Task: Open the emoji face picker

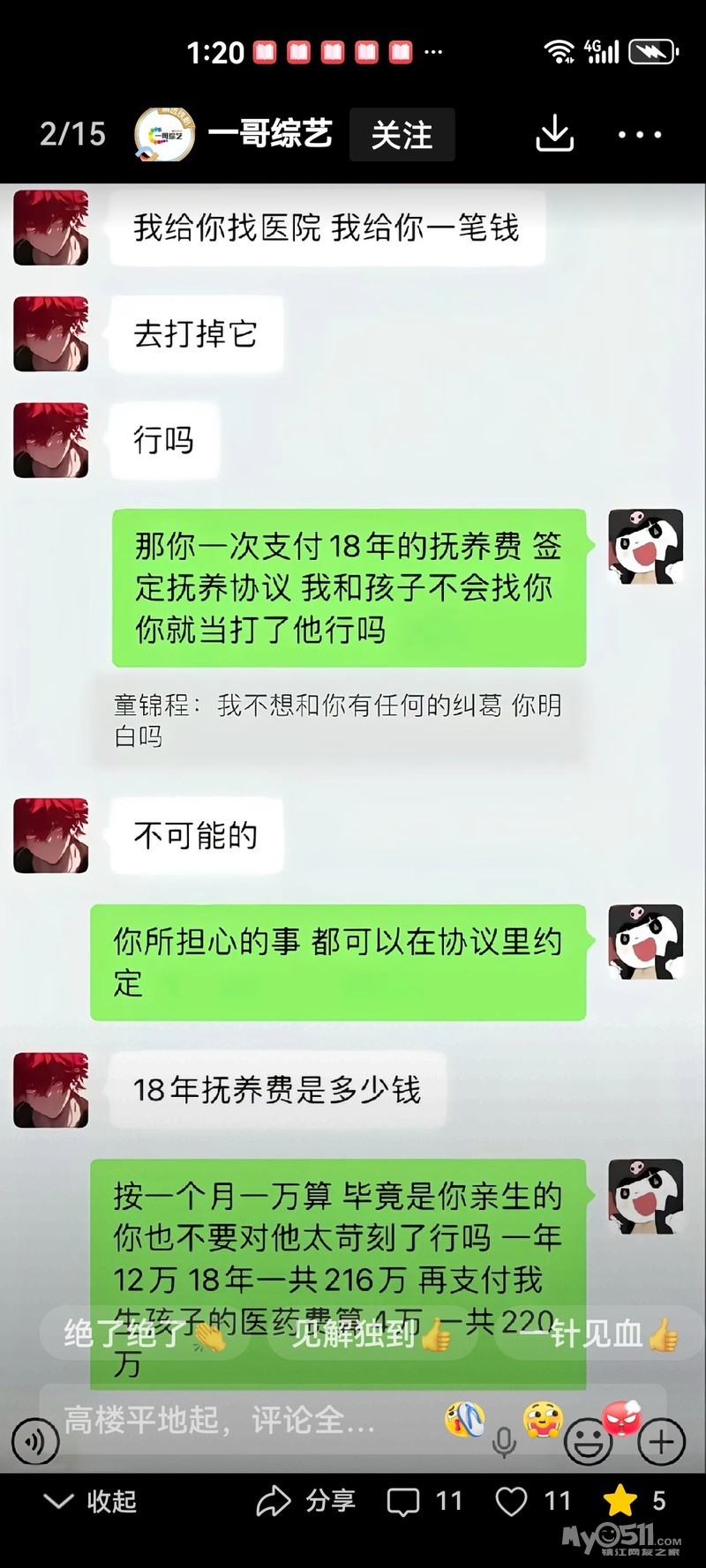Action: [588, 1441]
